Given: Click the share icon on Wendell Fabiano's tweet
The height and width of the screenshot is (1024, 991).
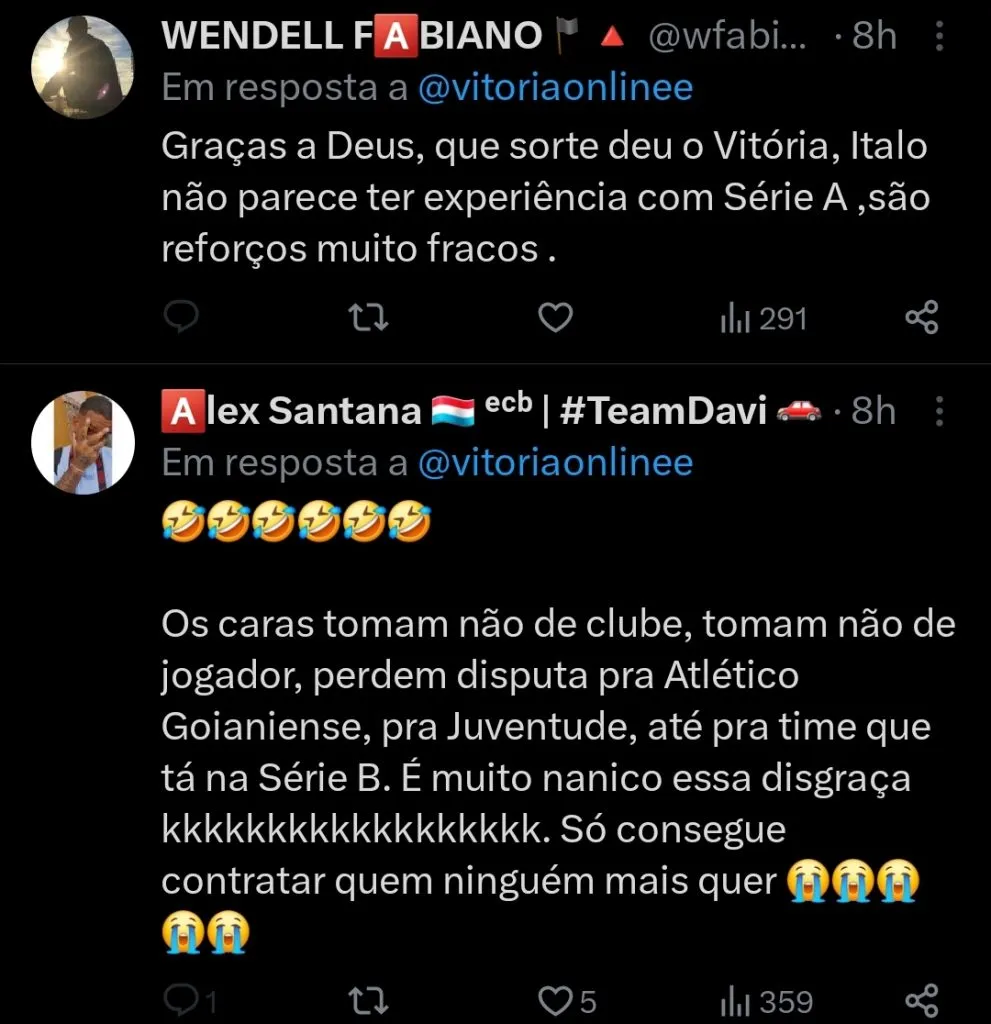Looking at the screenshot, I should pos(921,317).
